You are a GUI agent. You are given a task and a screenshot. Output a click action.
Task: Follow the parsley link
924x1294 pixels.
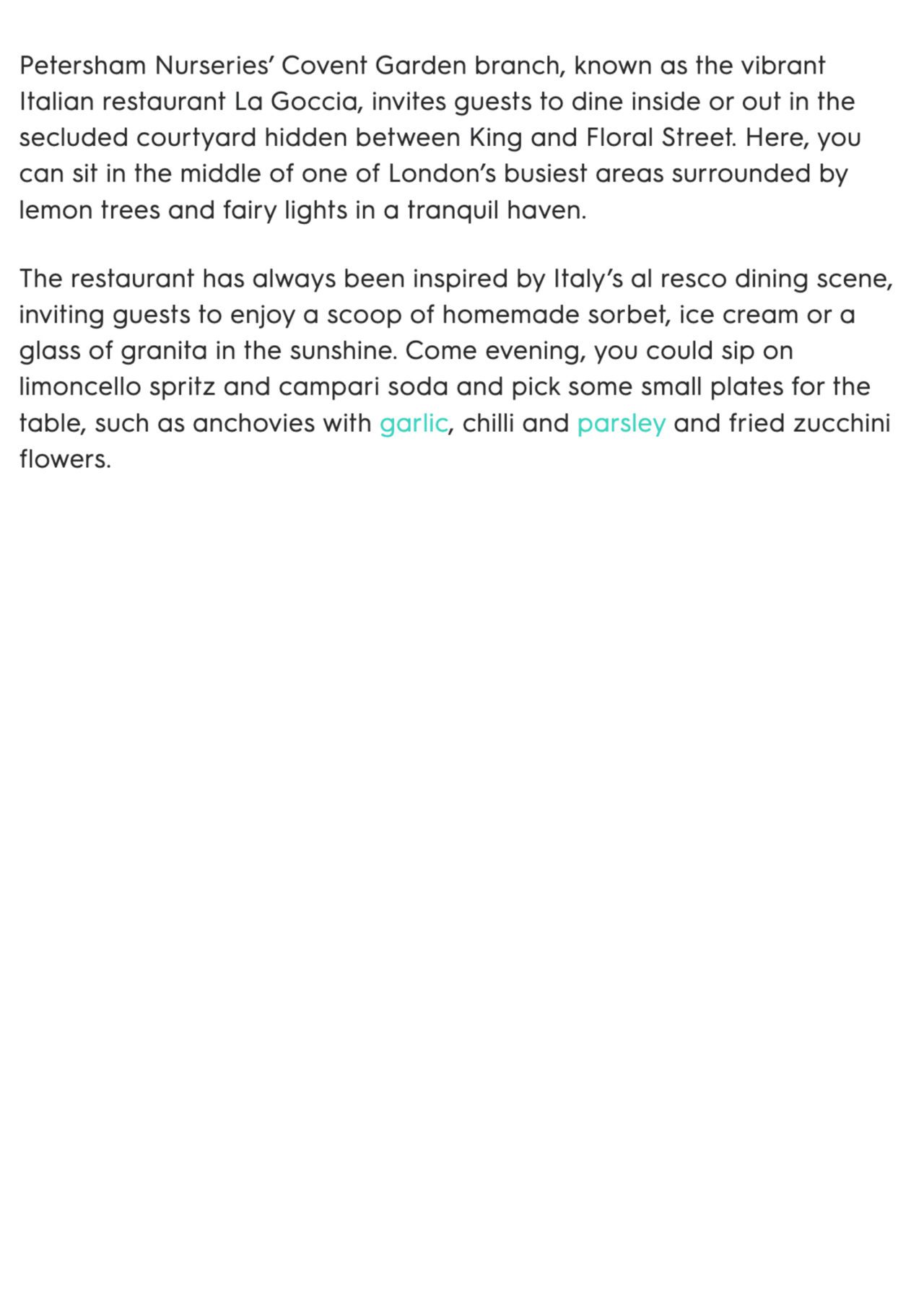[621, 424]
